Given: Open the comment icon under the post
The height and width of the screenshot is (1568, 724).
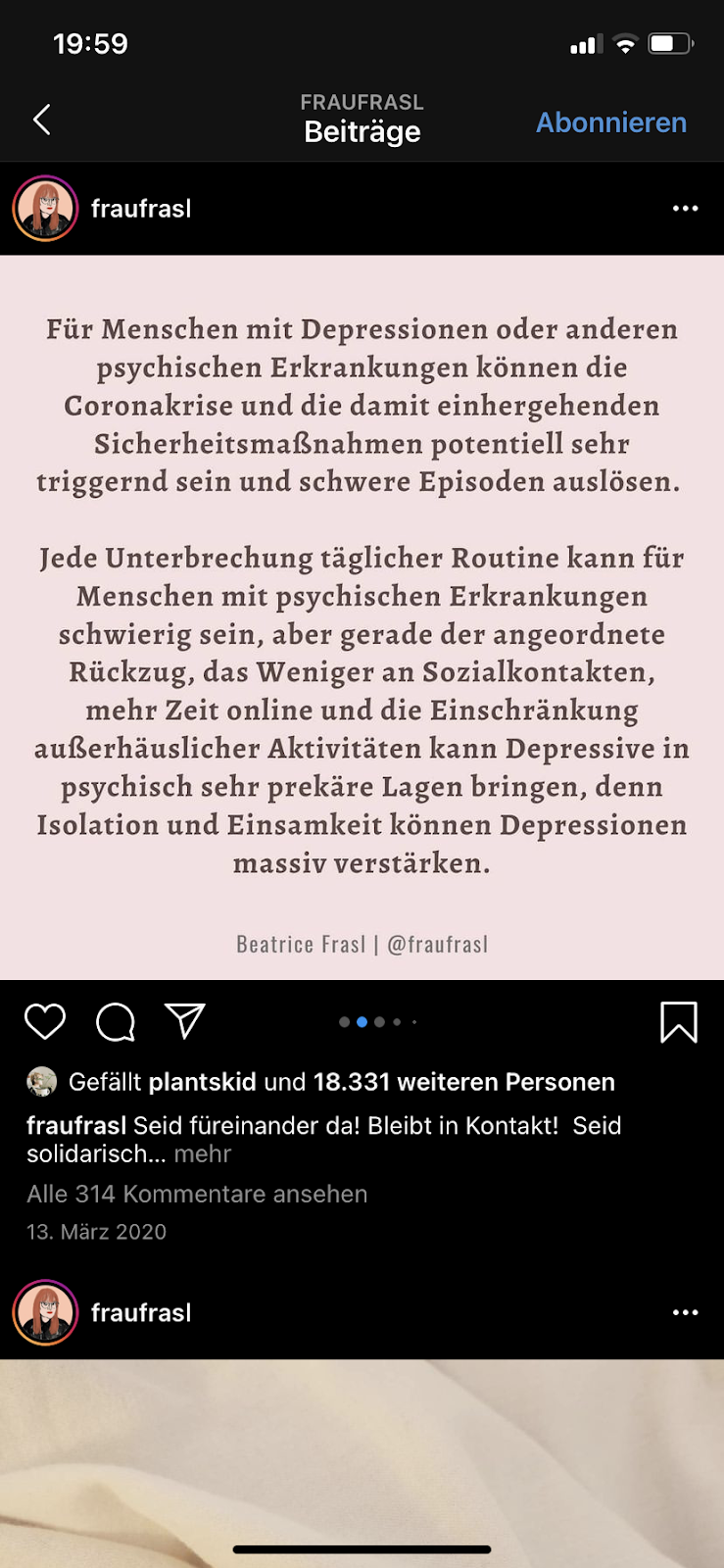Looking at the screenshot, I should tap(116, 1022).
